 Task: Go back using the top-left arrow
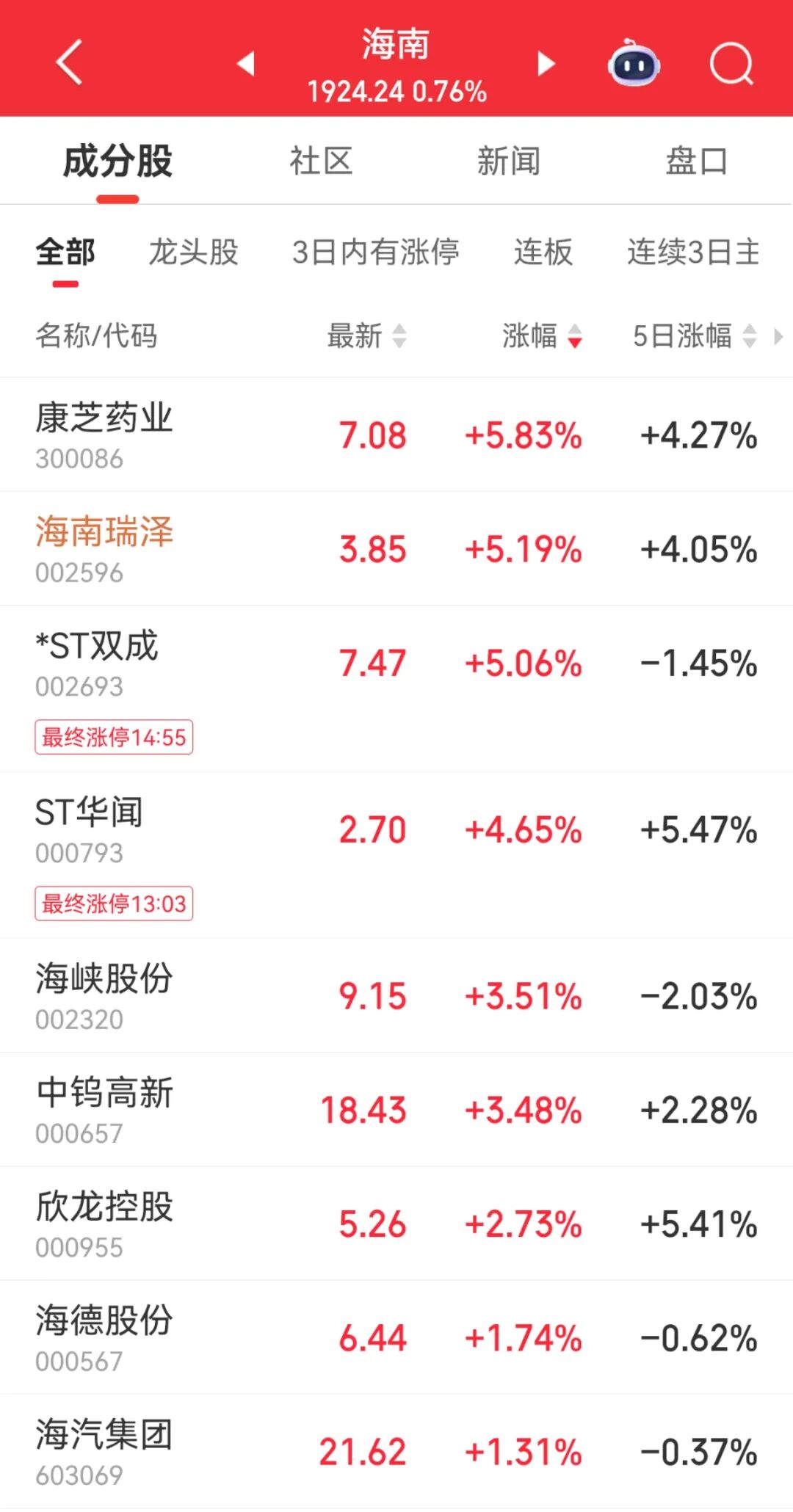pyautogui.click(x=70, y=63)
